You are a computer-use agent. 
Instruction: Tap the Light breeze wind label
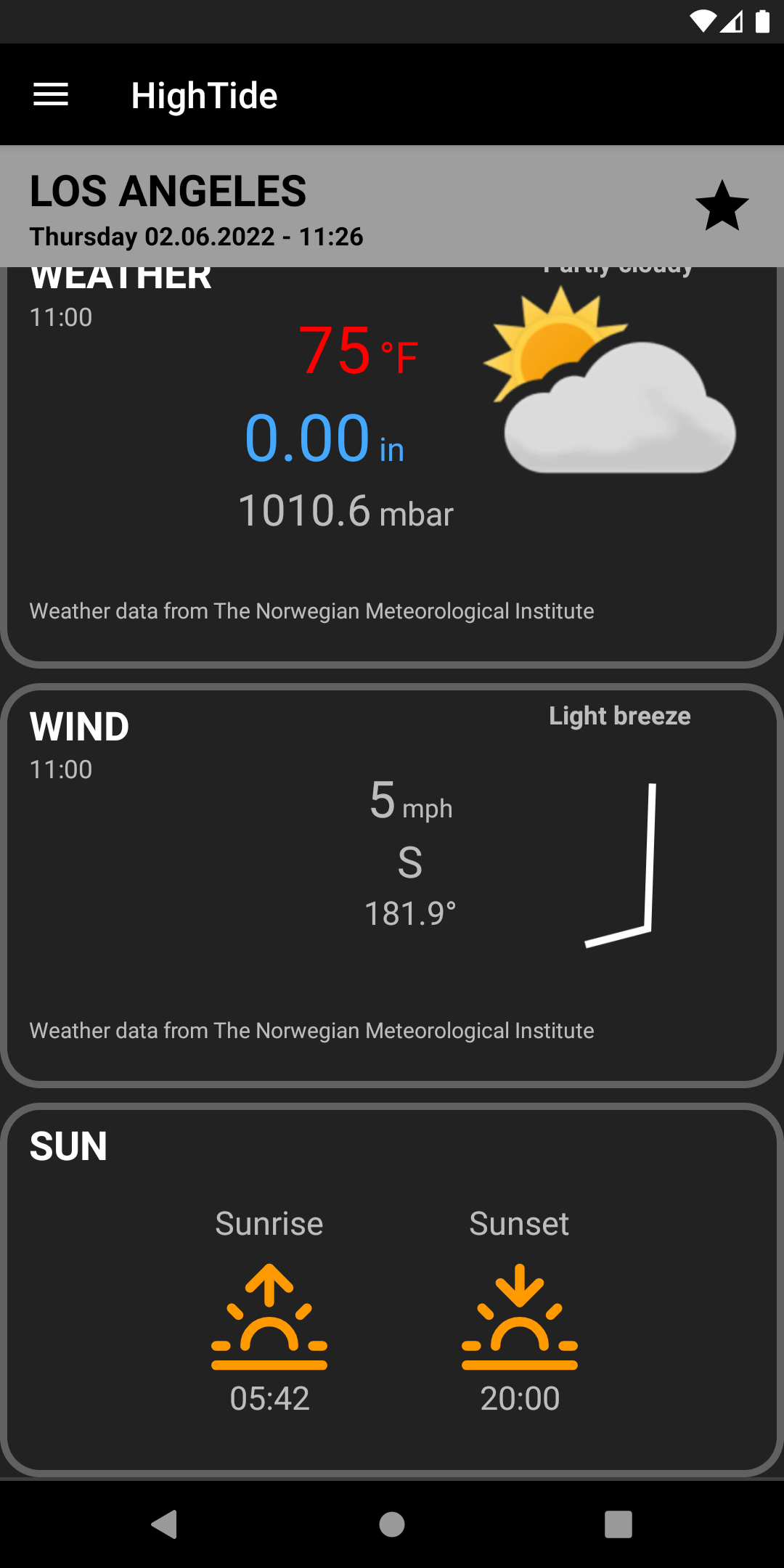click(620, 716)
